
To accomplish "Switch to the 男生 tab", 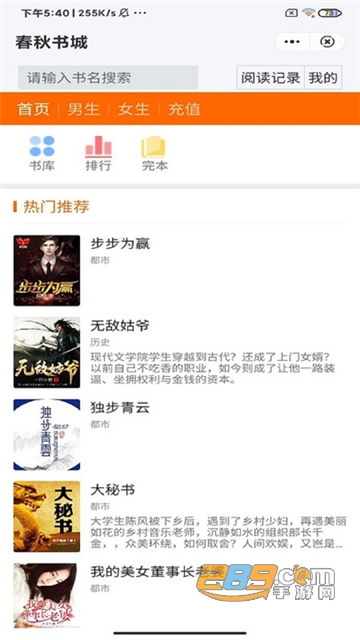I will 84,109.
